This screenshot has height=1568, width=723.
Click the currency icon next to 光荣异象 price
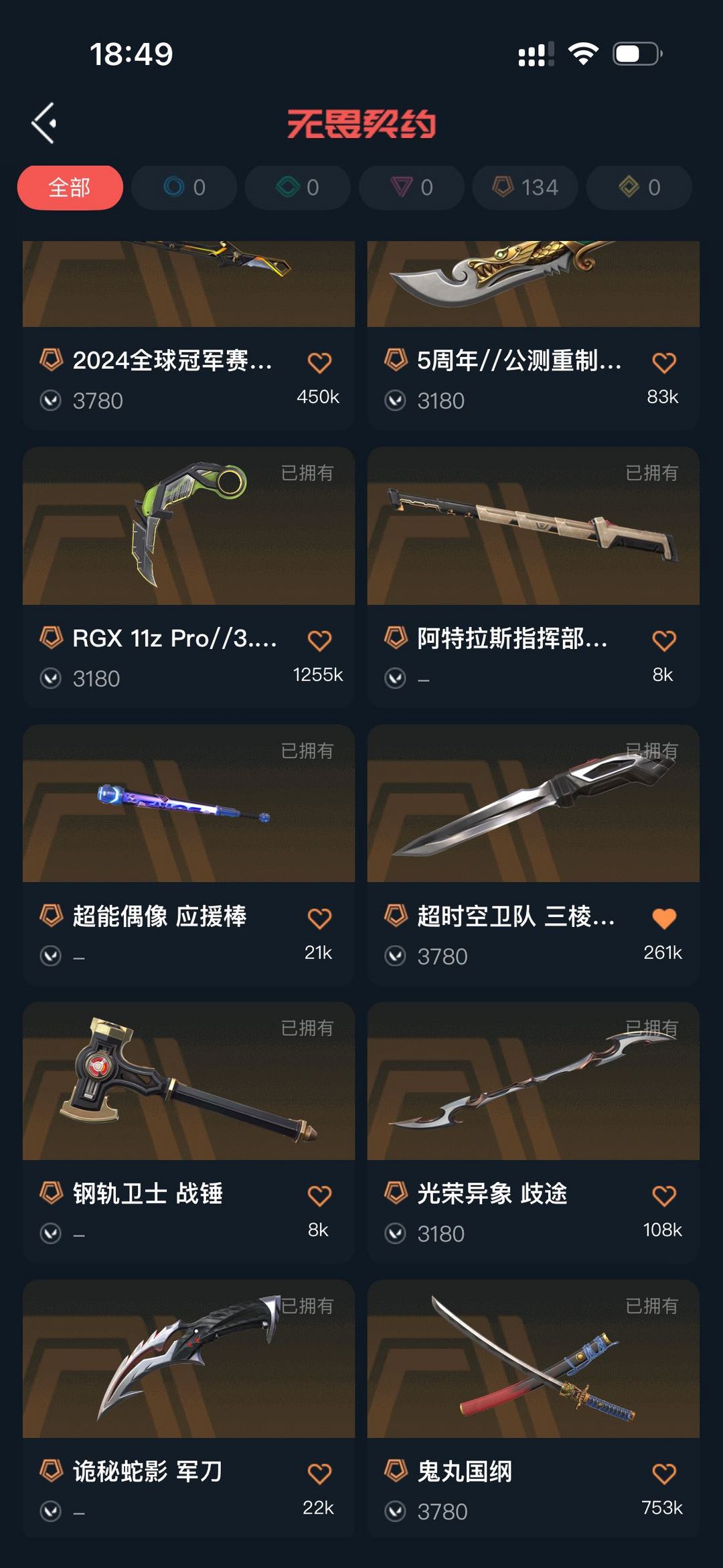(396, 1233)
